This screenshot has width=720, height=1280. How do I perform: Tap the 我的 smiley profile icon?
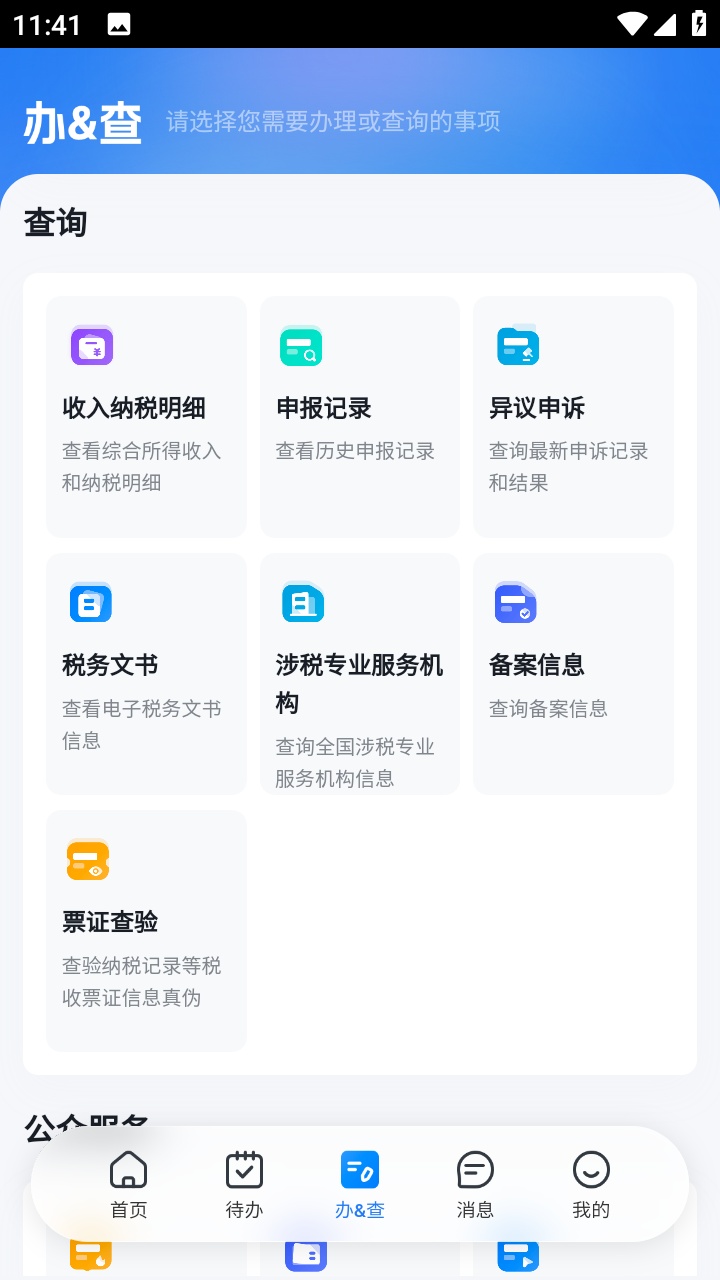(591, 1168)
